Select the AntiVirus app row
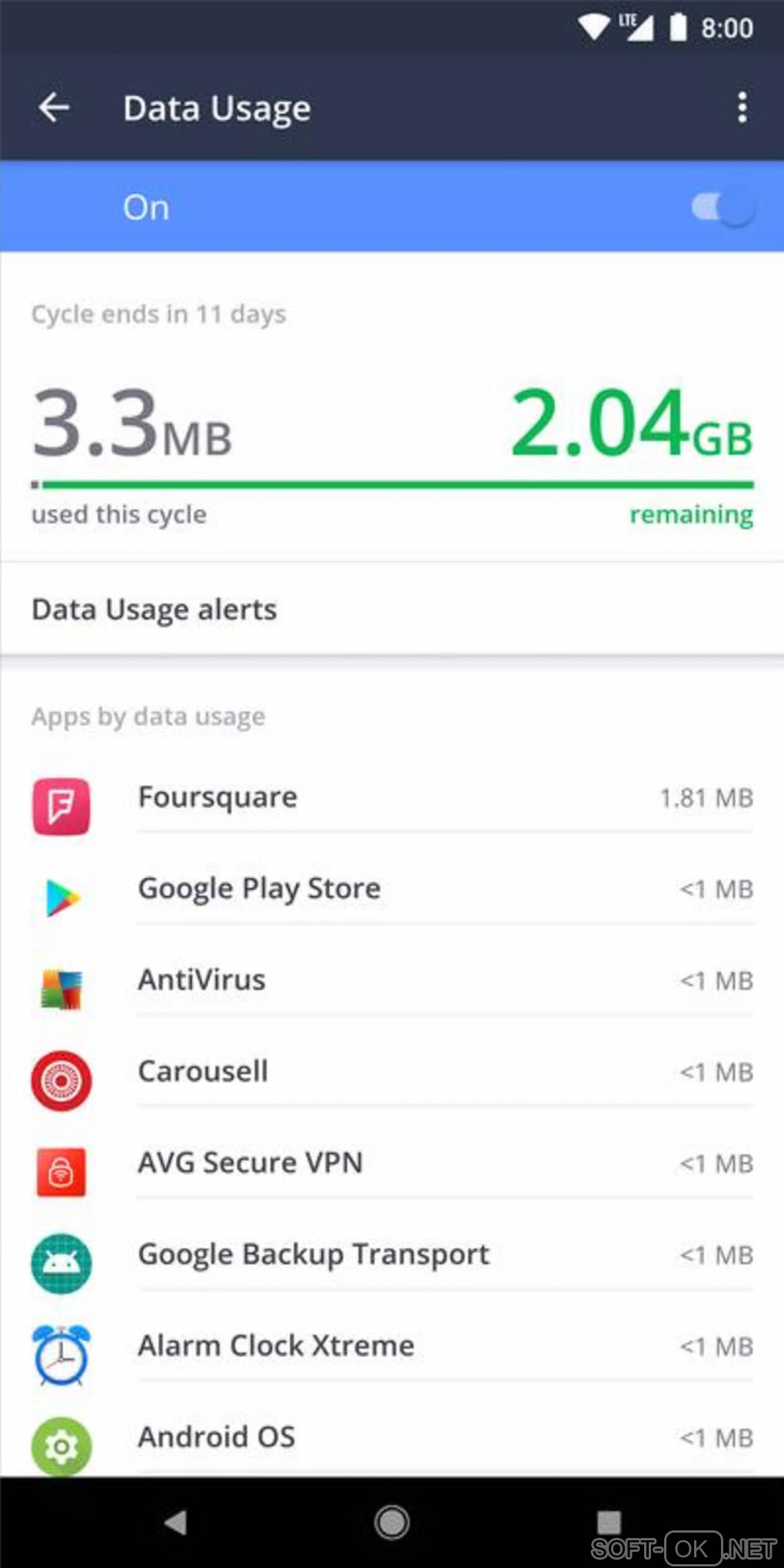 click(392, 981)
